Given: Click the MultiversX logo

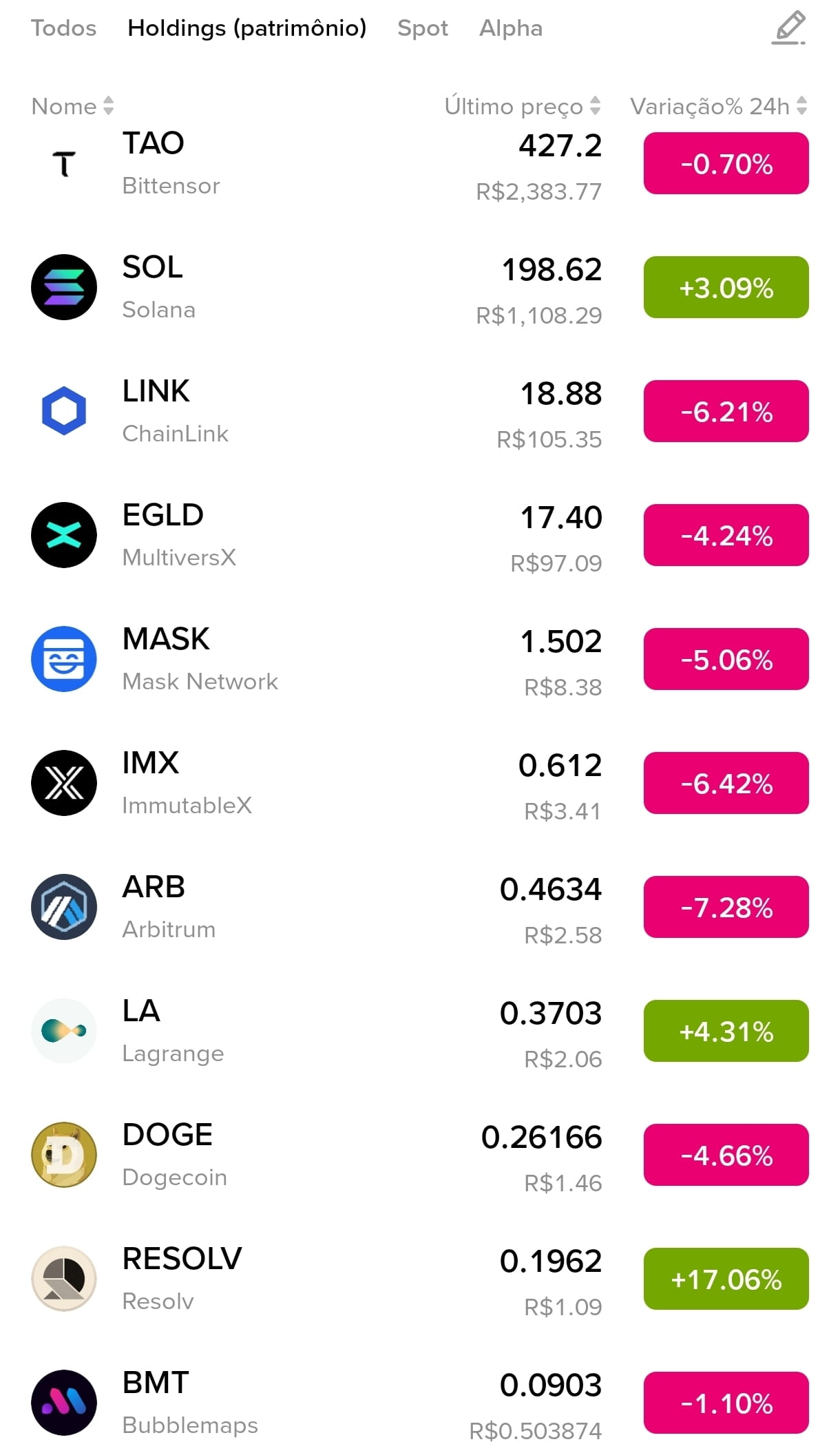Looking at the screenshot, I should pos(63,534).
